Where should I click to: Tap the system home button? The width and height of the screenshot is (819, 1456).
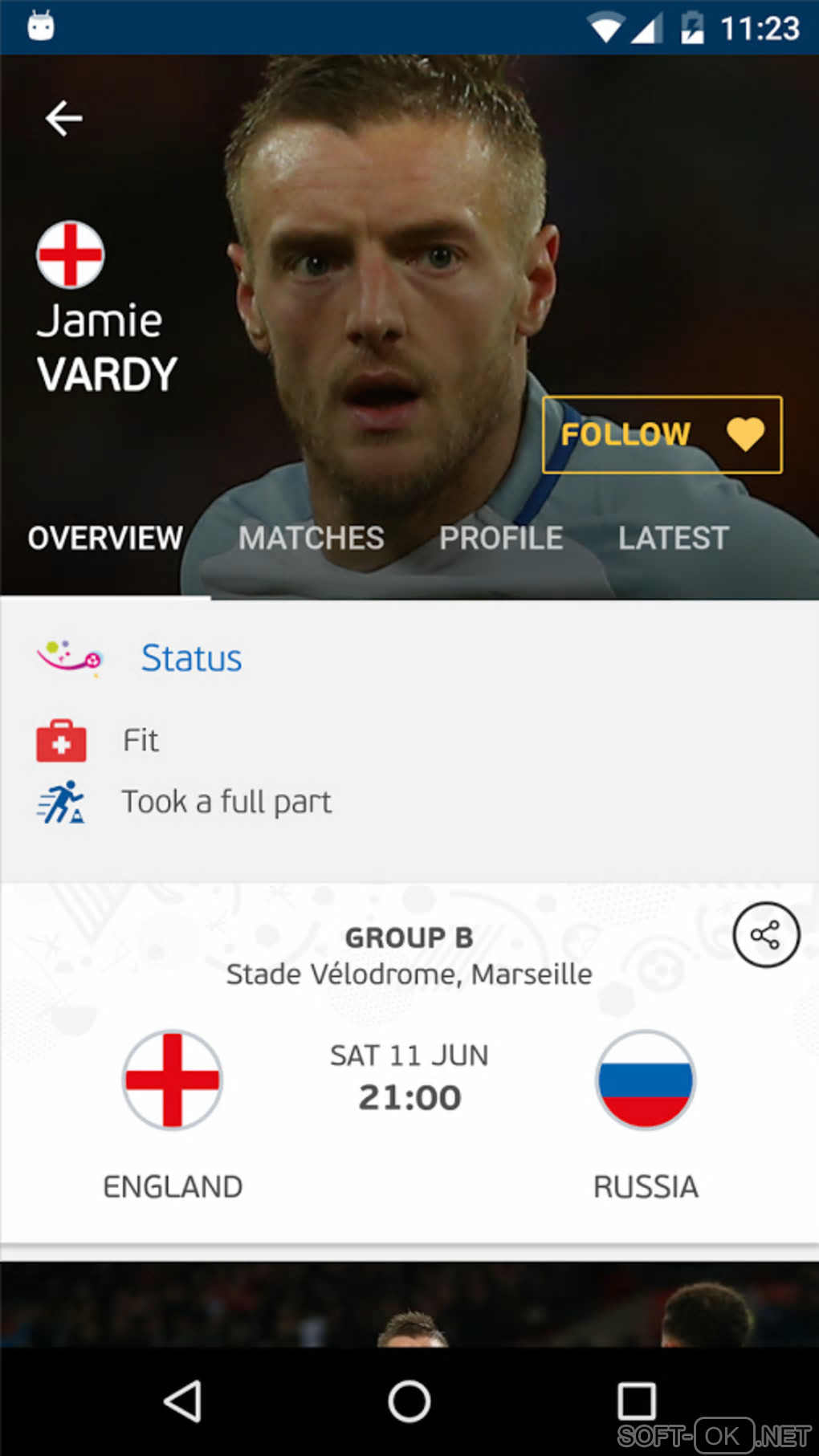409,1401
